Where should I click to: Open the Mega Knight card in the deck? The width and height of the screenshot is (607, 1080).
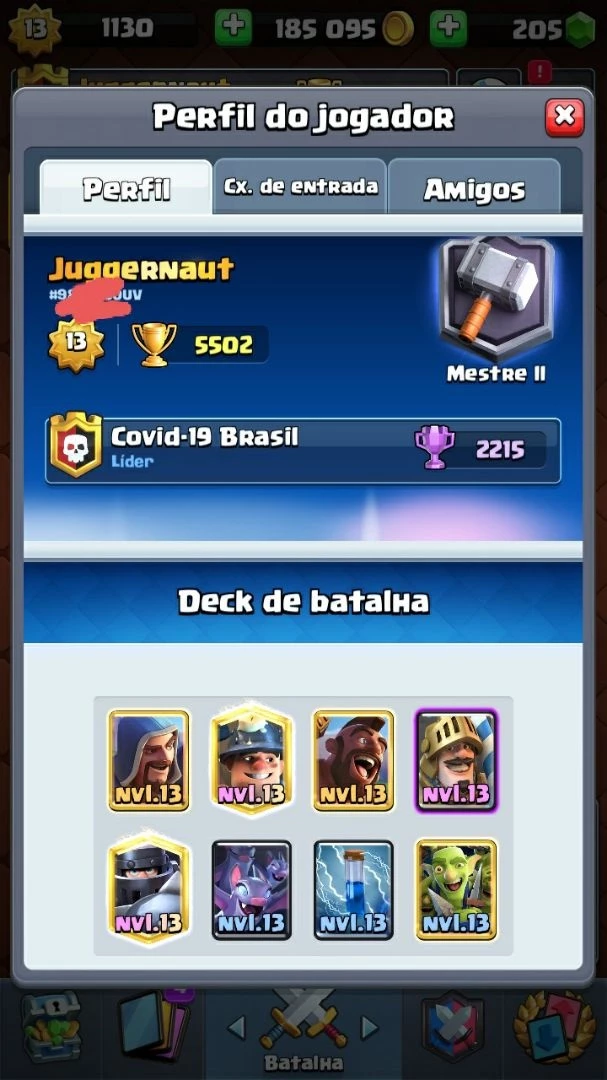pos(149,889)
